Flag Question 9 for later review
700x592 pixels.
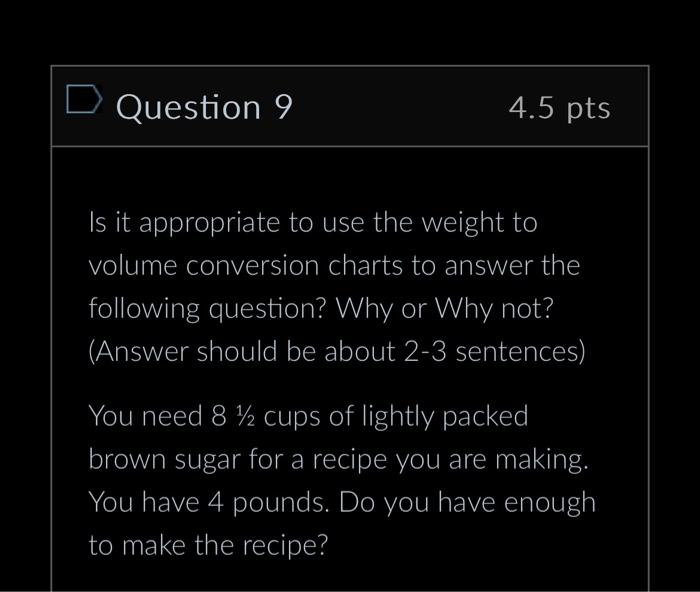[84, 99]
